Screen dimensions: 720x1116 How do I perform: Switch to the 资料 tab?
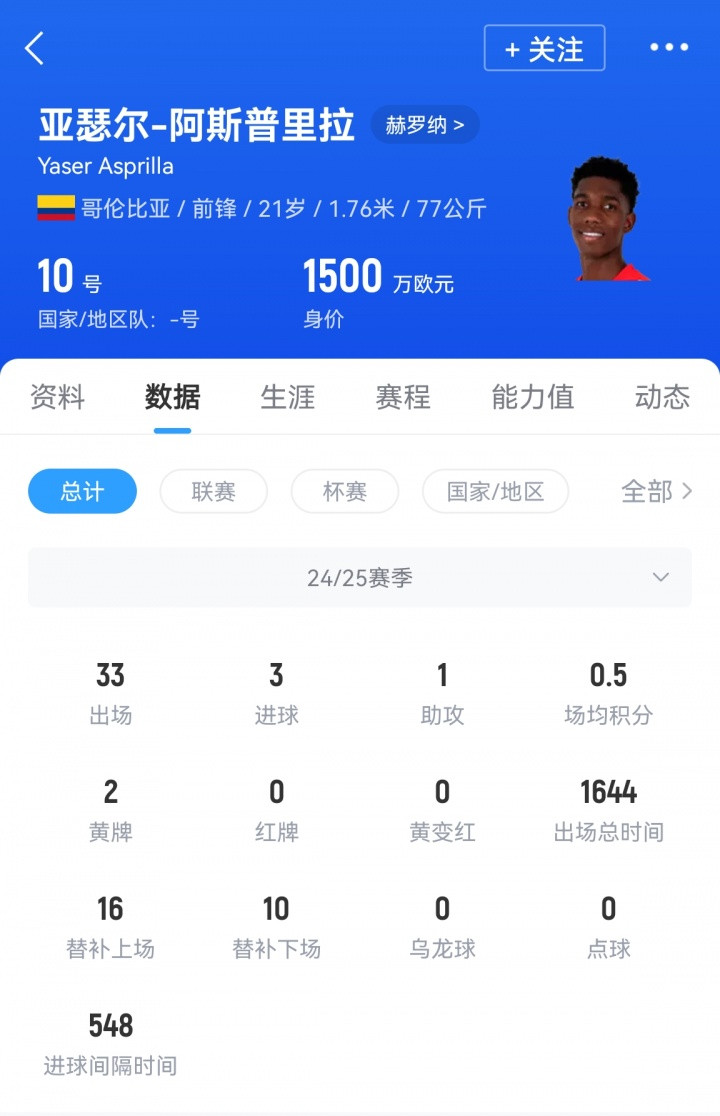(x=57, y=397)
